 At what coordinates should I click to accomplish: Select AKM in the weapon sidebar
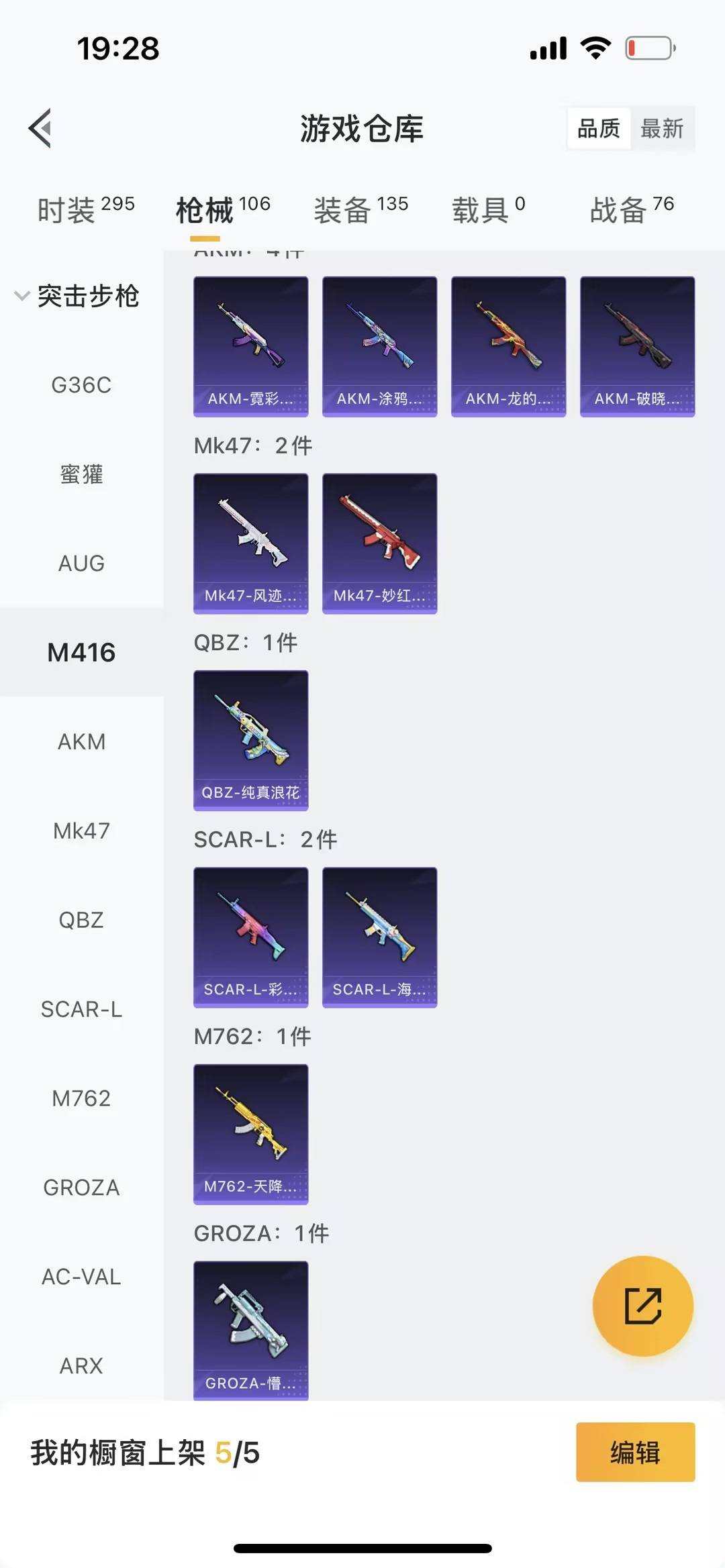tap(81, 741)
